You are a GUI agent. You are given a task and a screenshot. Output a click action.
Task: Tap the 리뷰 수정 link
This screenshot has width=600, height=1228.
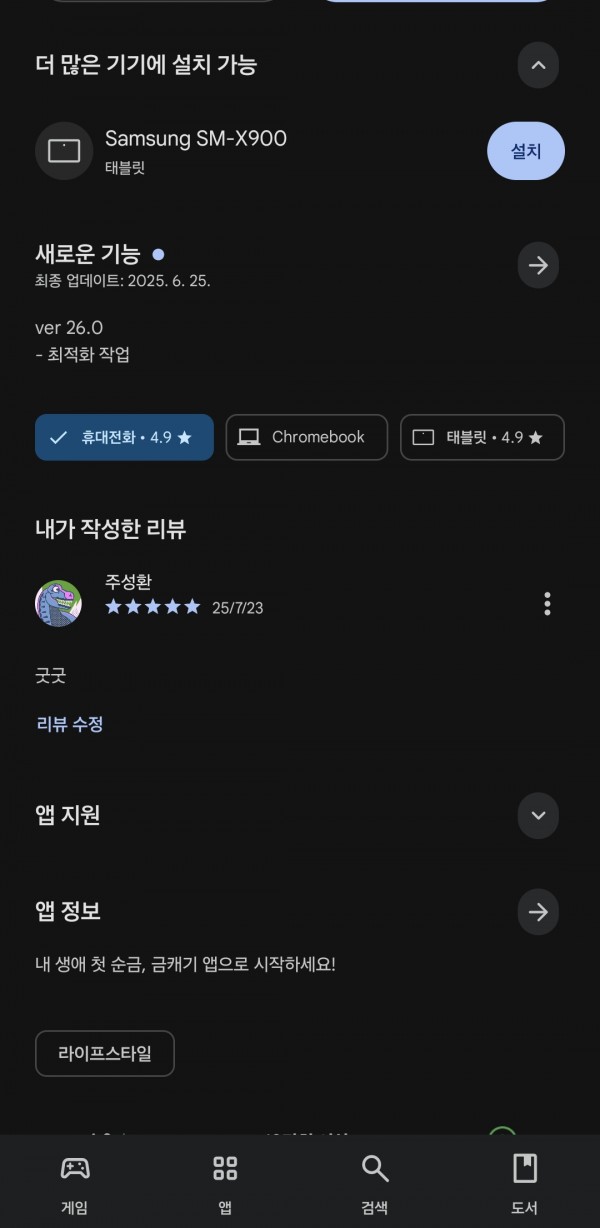coord(70,724)
